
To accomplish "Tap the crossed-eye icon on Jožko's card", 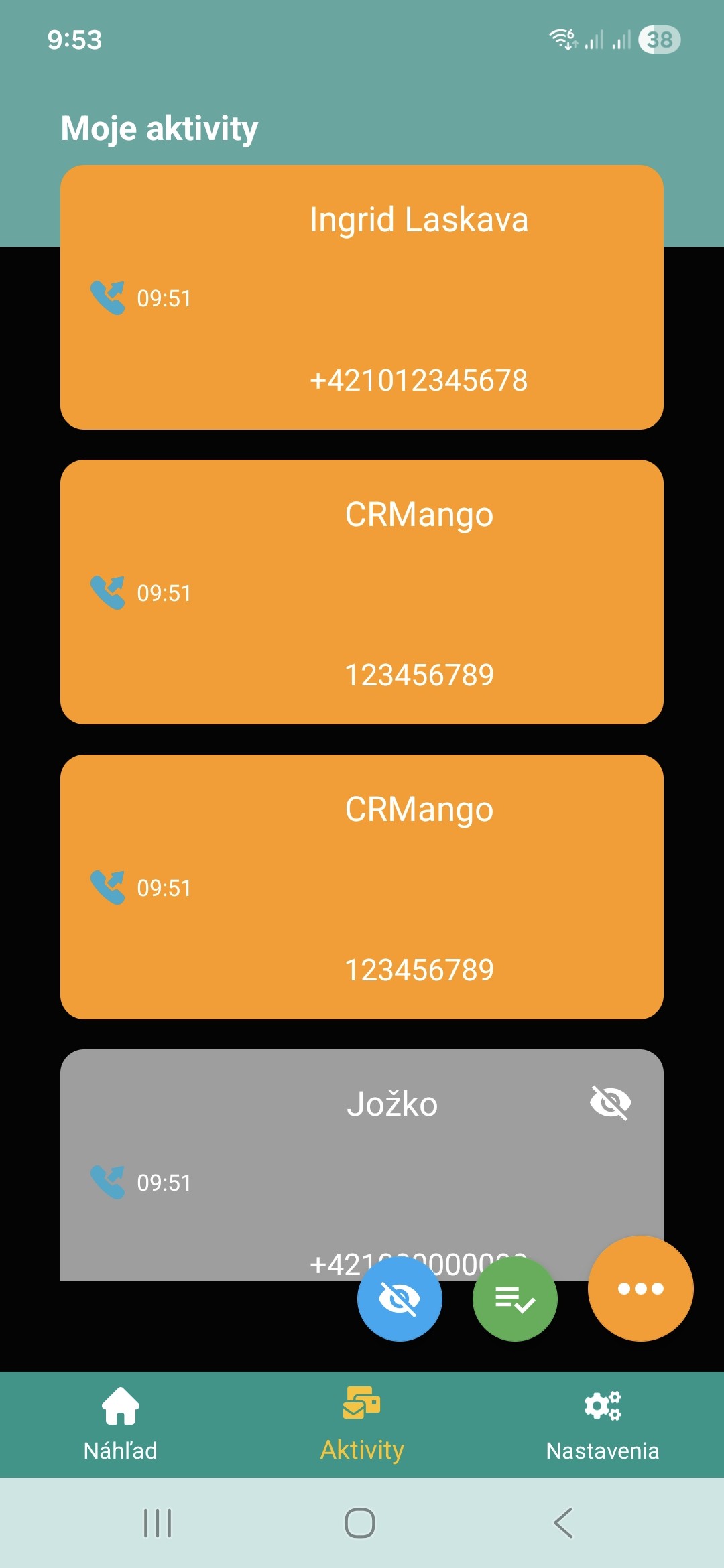I will point(610,1103).
